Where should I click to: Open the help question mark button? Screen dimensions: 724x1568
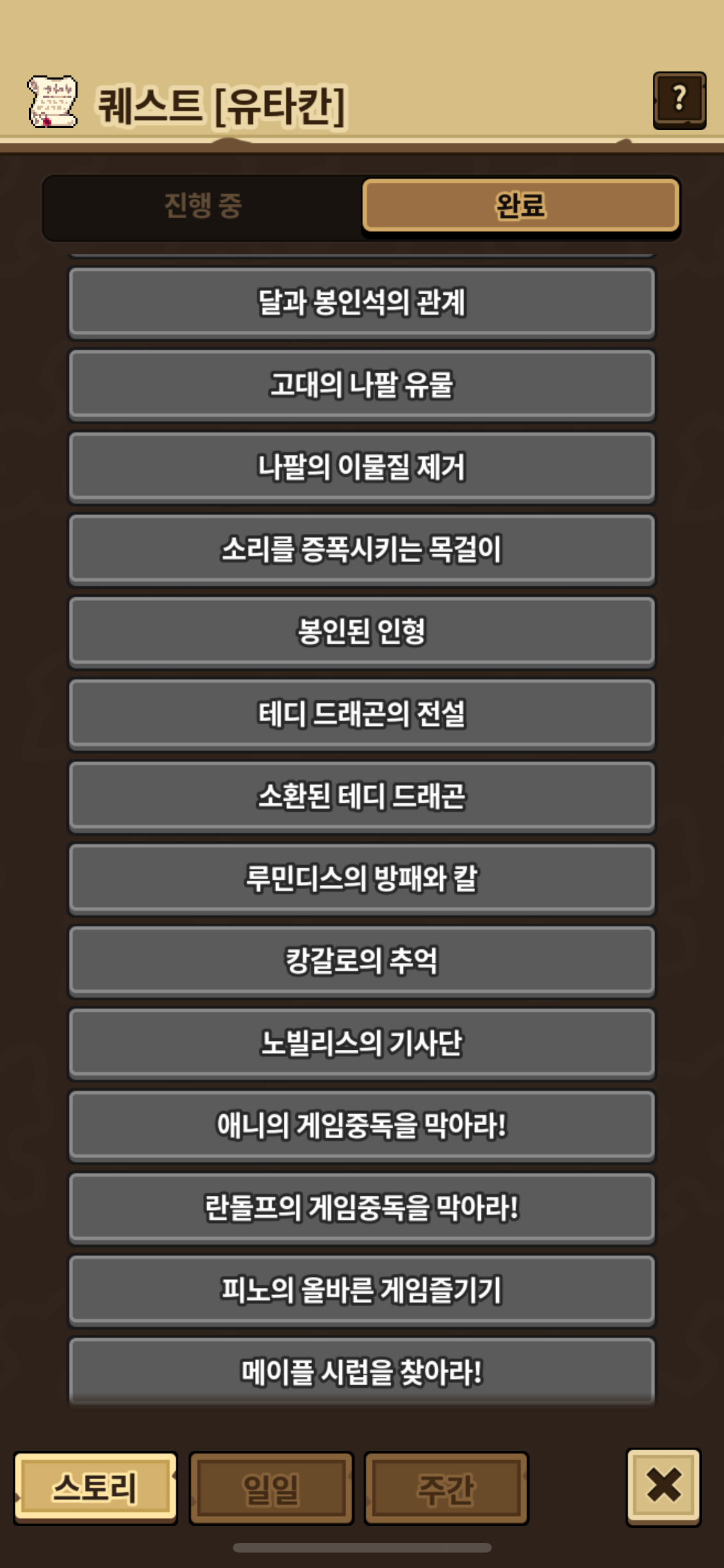680,100
